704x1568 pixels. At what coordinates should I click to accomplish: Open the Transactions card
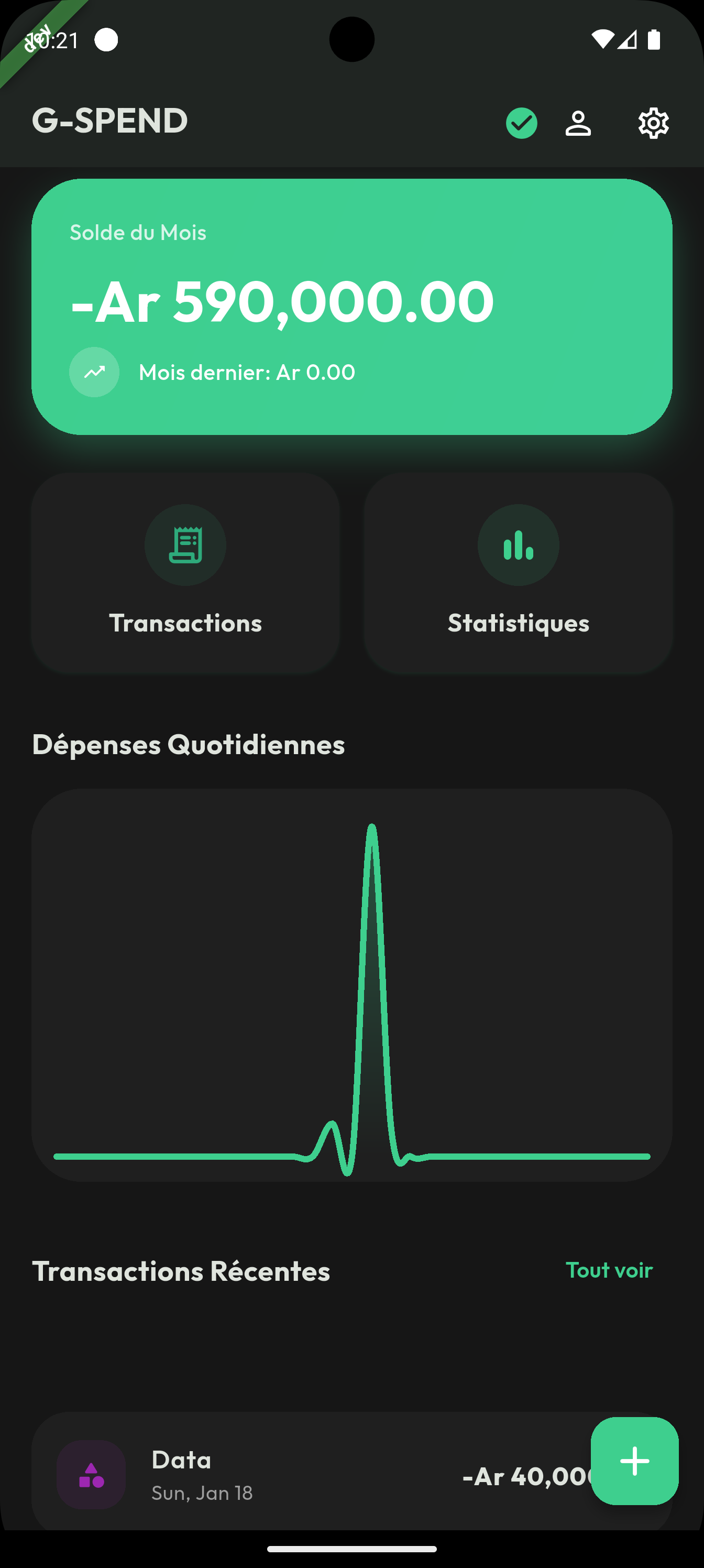(x=185, y=574)
